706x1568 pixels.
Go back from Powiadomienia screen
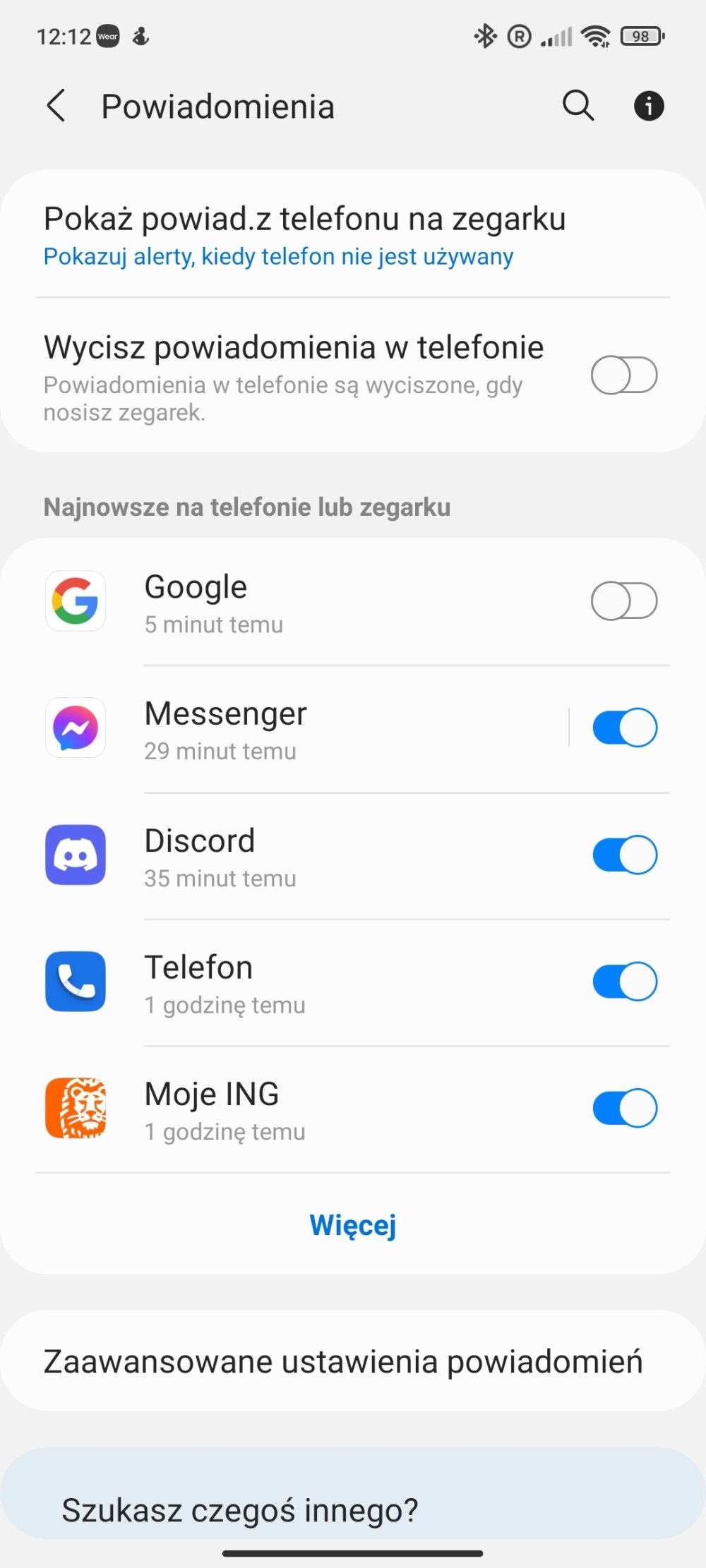pos(56,106)
